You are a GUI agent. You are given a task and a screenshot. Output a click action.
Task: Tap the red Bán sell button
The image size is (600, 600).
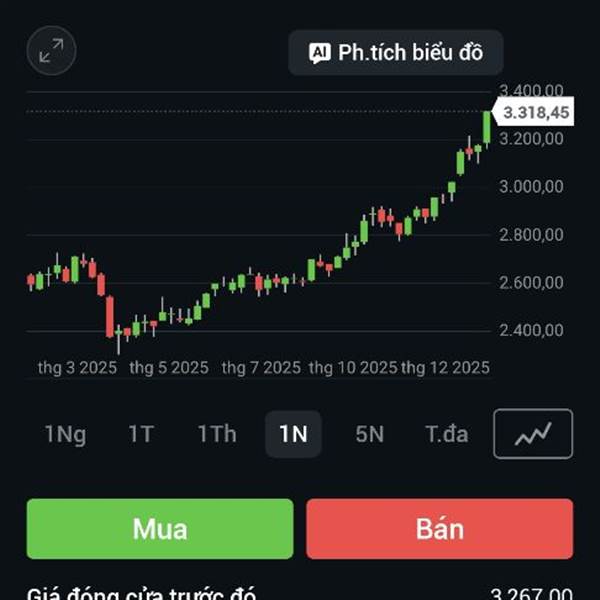coord(440,529)
